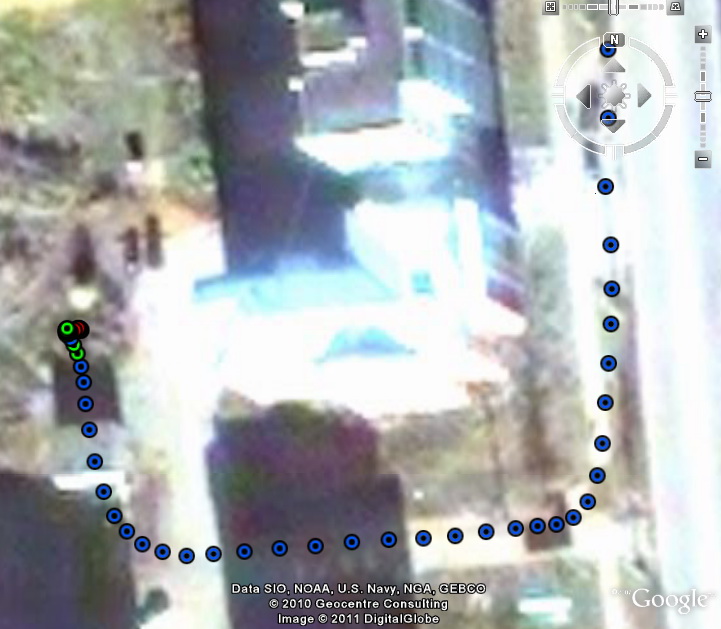This screenshot has width=721, height=629.
Task: Move the view right using the right arrow
Action: pyautogui.click(x=644, y=96)
